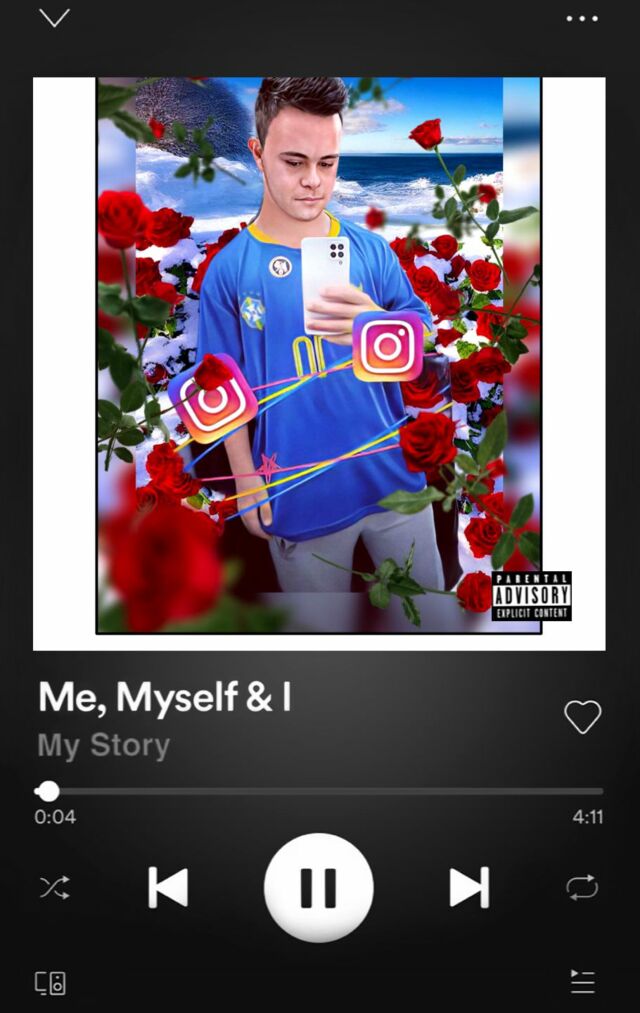Image resolution: width=640 pixels, height=1013 pixels.
Task: Turn on repeat
Action: tap(582, 887)
